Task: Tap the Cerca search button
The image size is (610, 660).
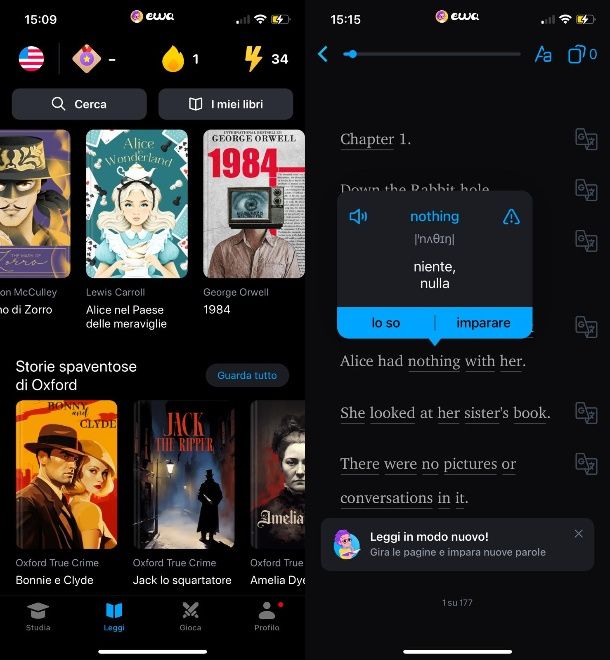Action: tap(79, 104)
